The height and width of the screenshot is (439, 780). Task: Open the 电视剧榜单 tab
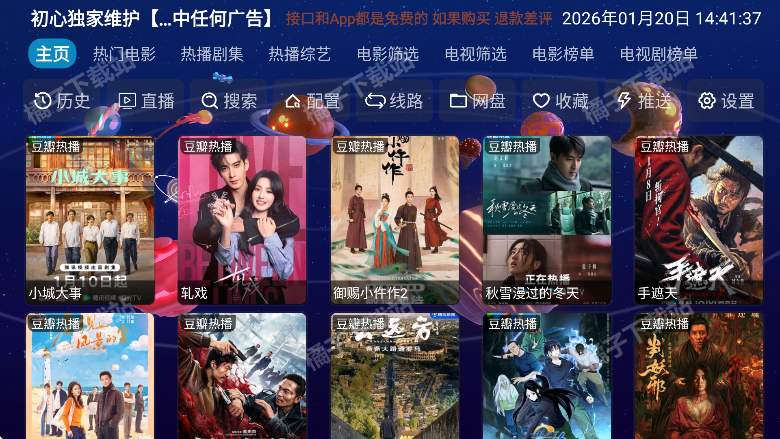click(659, 54)
